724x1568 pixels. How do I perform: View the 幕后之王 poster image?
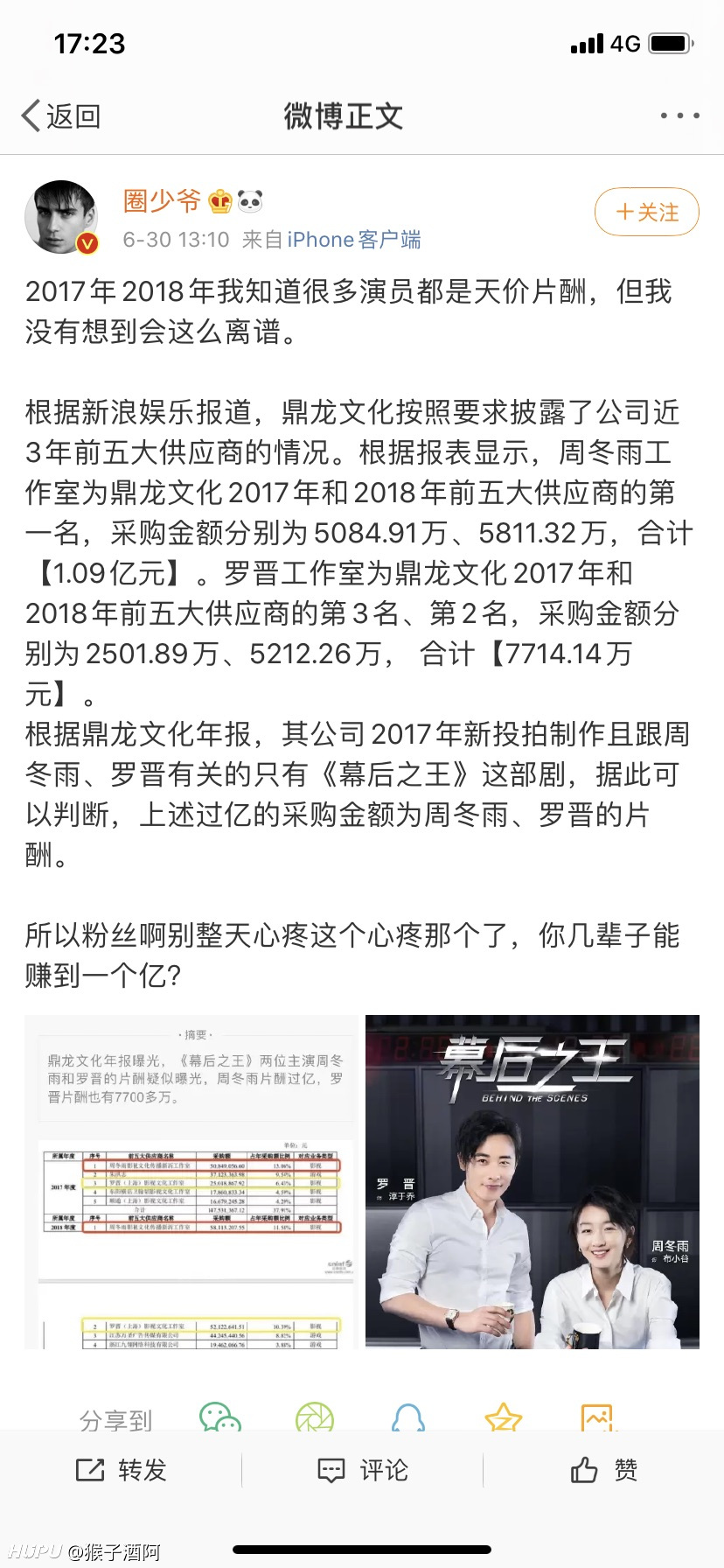coord(533,1181)
